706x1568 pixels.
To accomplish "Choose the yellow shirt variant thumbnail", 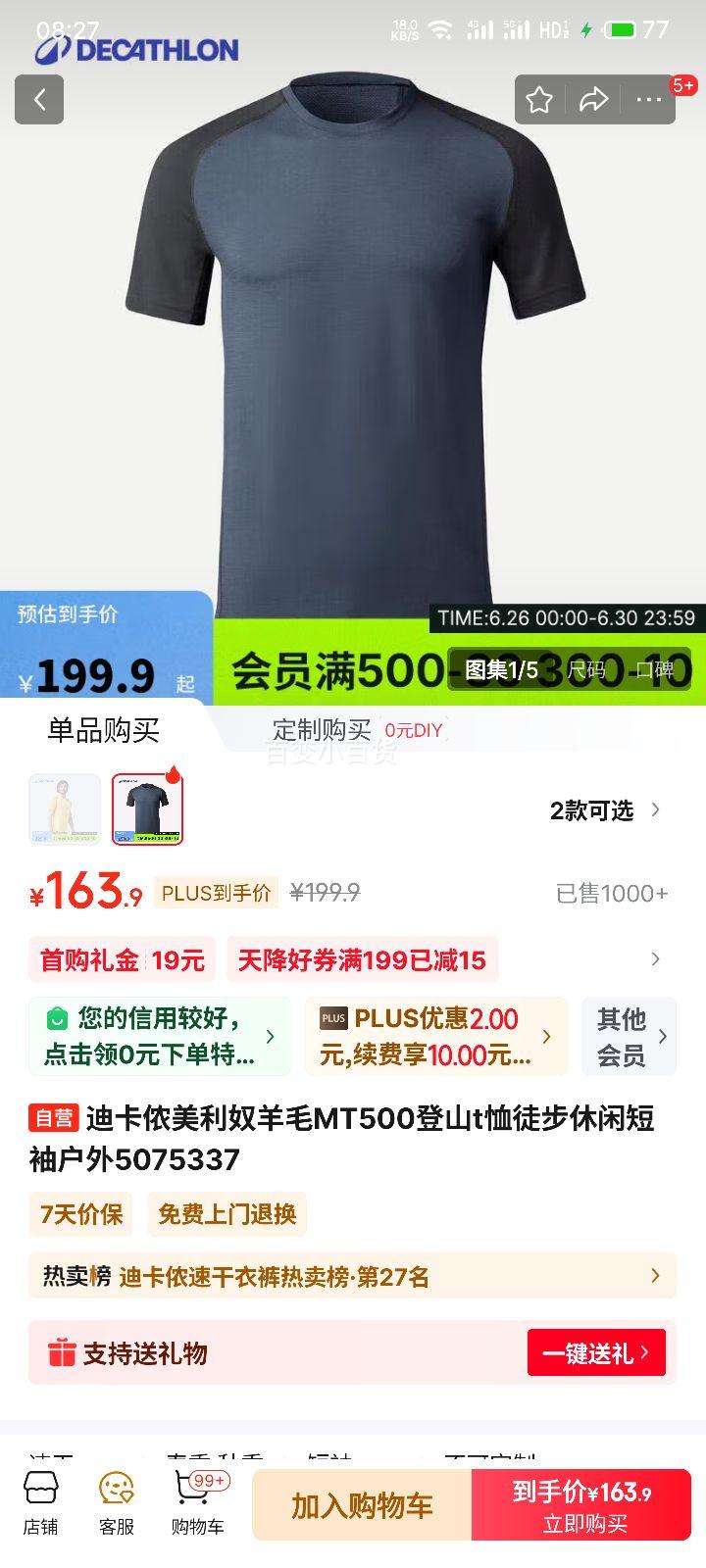I will tap(65, 809).
